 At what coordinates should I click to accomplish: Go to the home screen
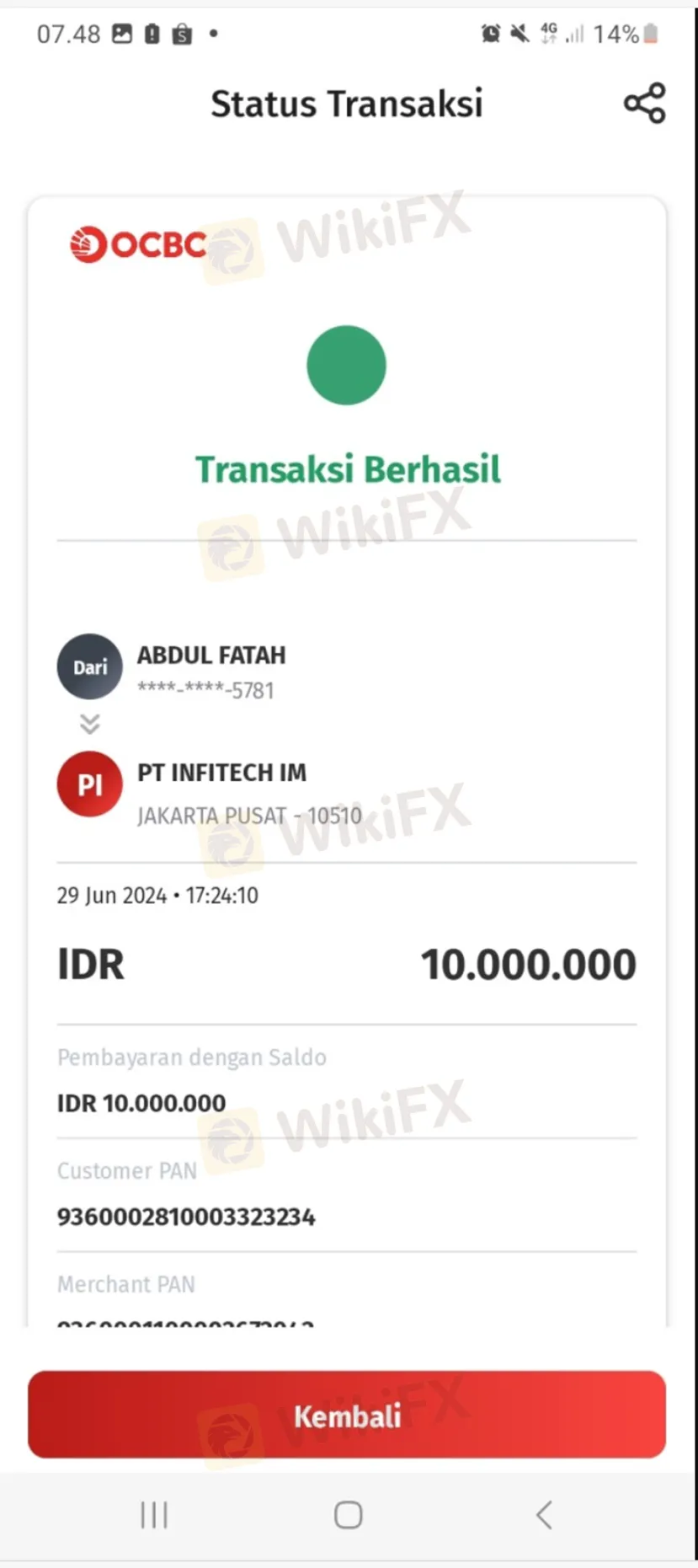pyautogui.click(x=348, y=1514)
